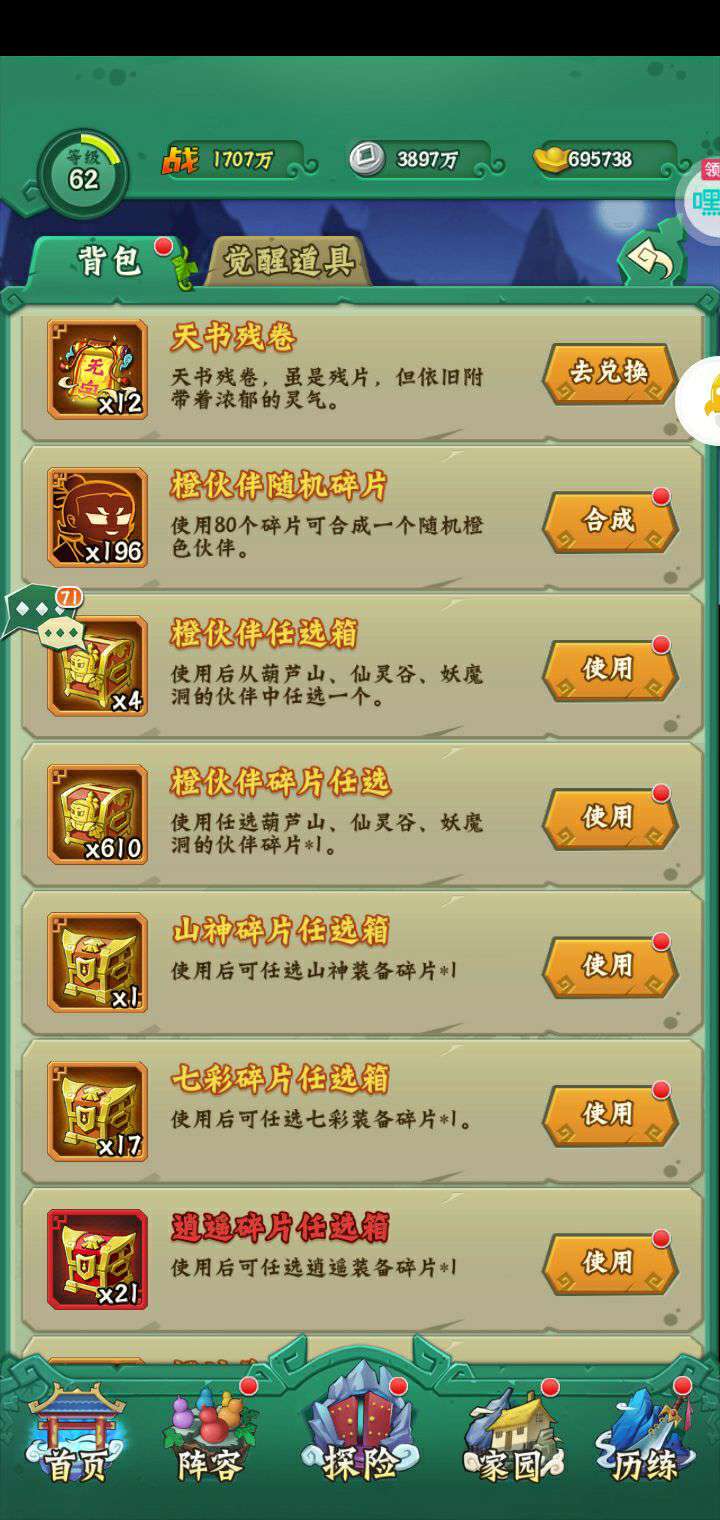
Task: Use the 逍遥碎片任选箱 item
Action: point(609,1262)
